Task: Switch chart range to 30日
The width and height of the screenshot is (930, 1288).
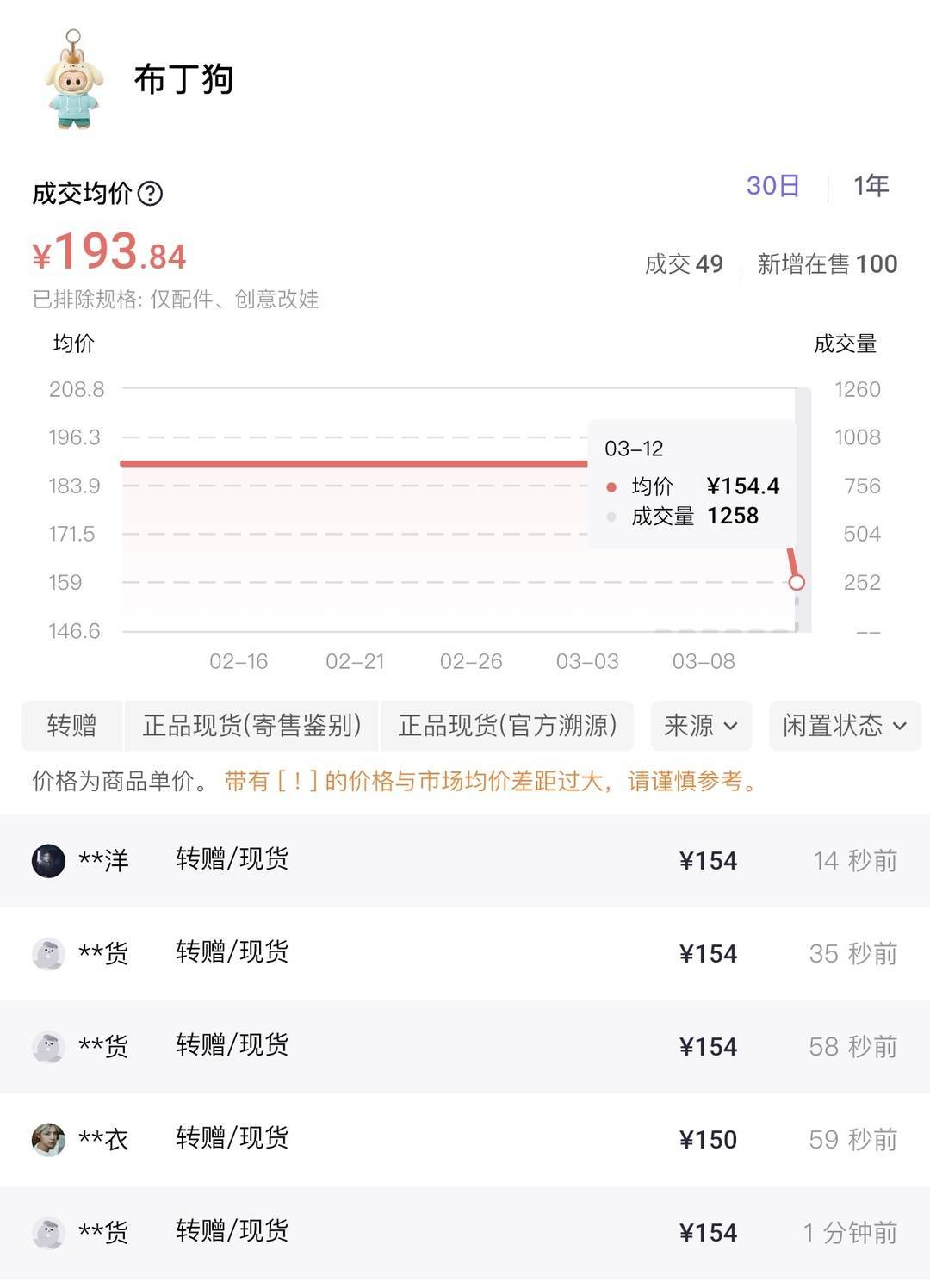Action: 772,186
